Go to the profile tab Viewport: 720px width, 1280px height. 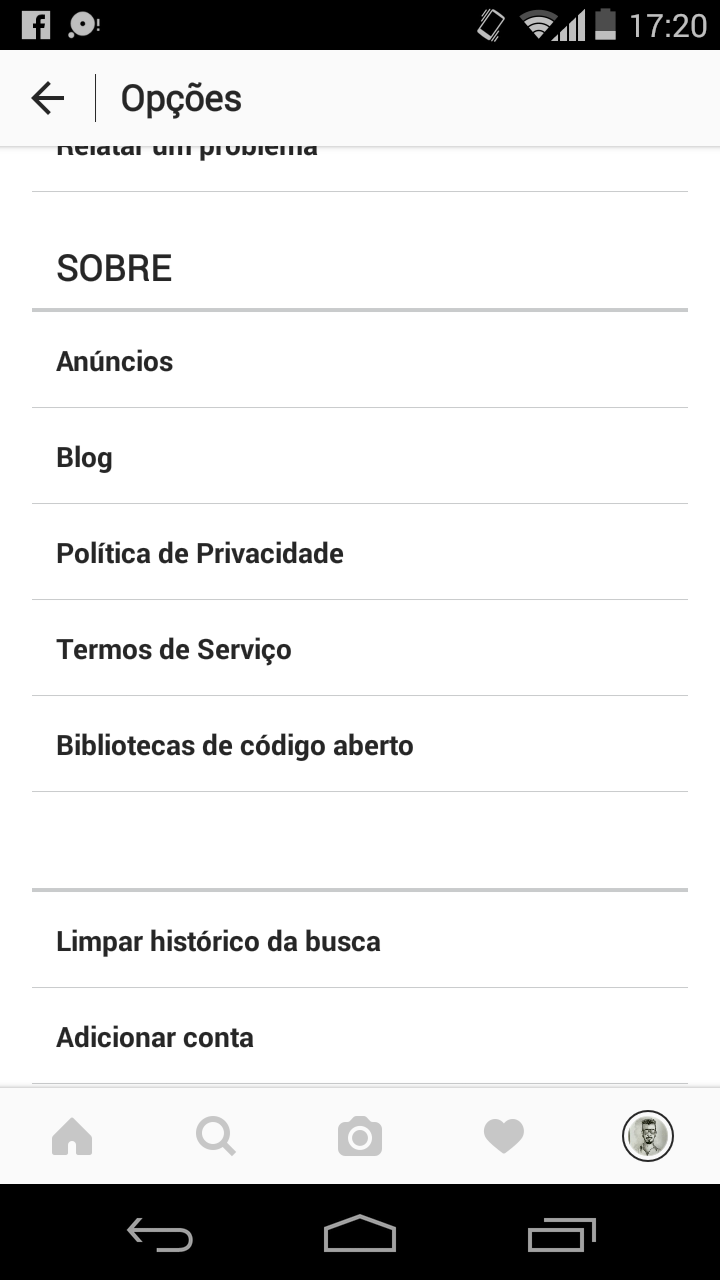(x=648, y=1137)
